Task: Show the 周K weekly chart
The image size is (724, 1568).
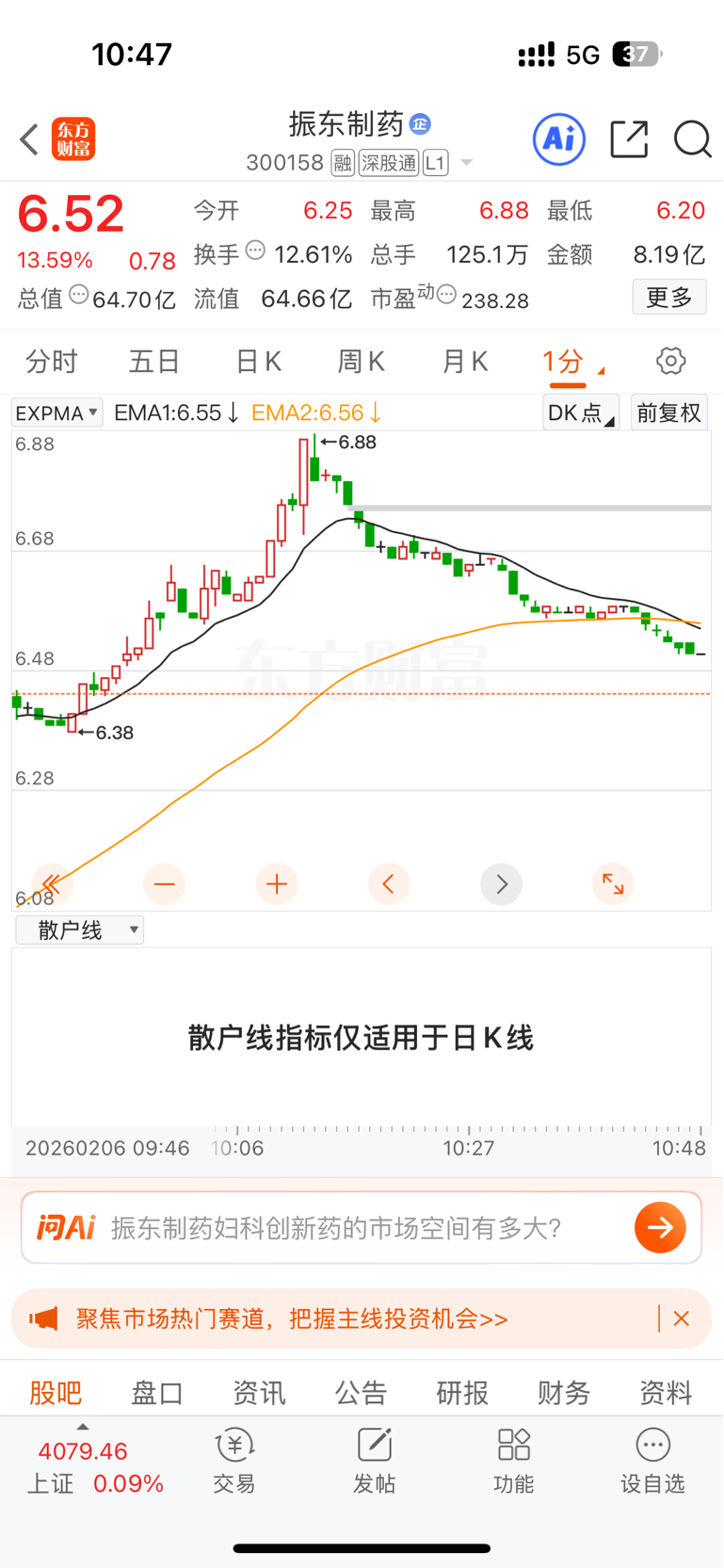Action: coord(361,362)
